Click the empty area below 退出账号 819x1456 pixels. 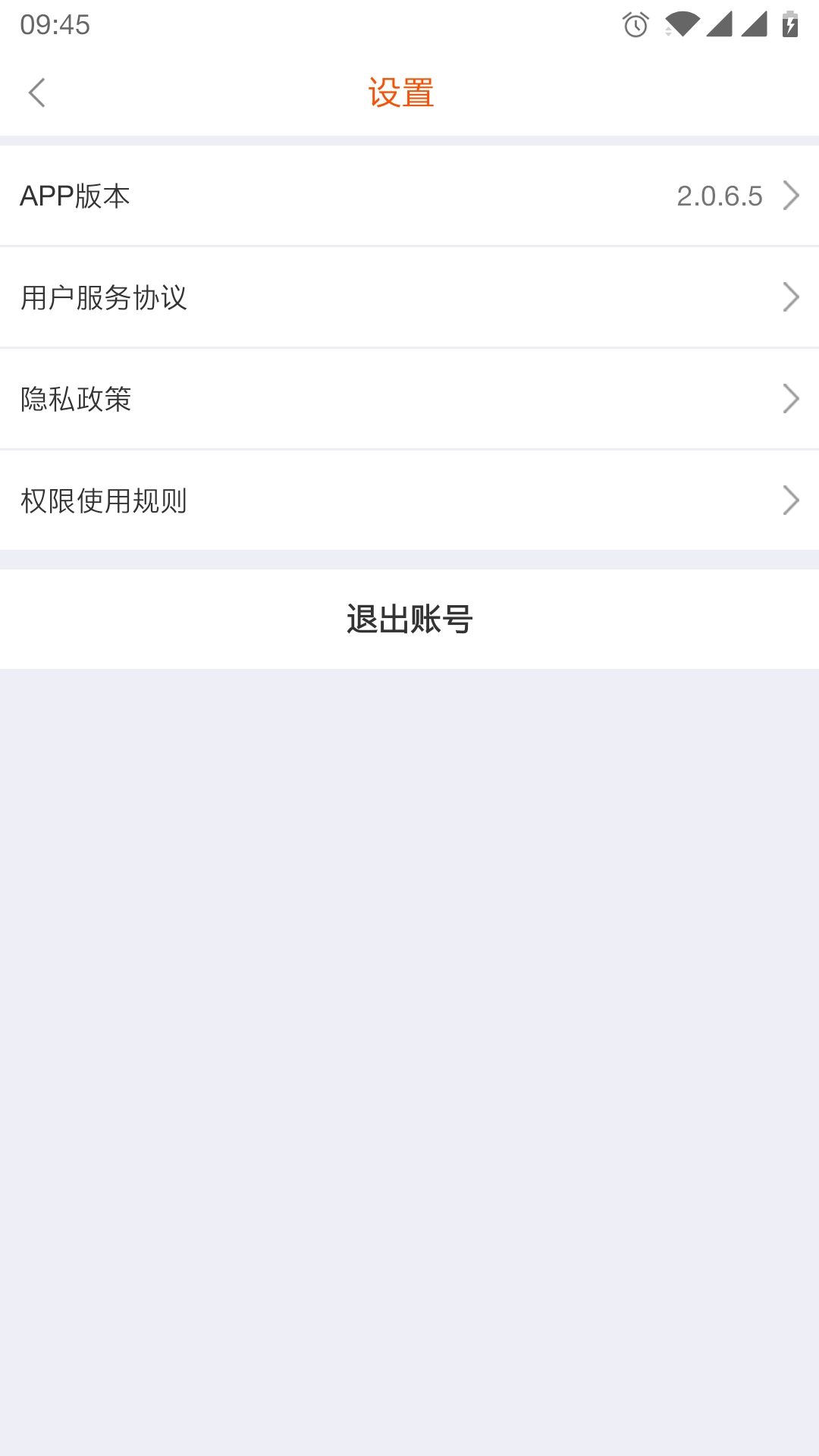[409, 986]
